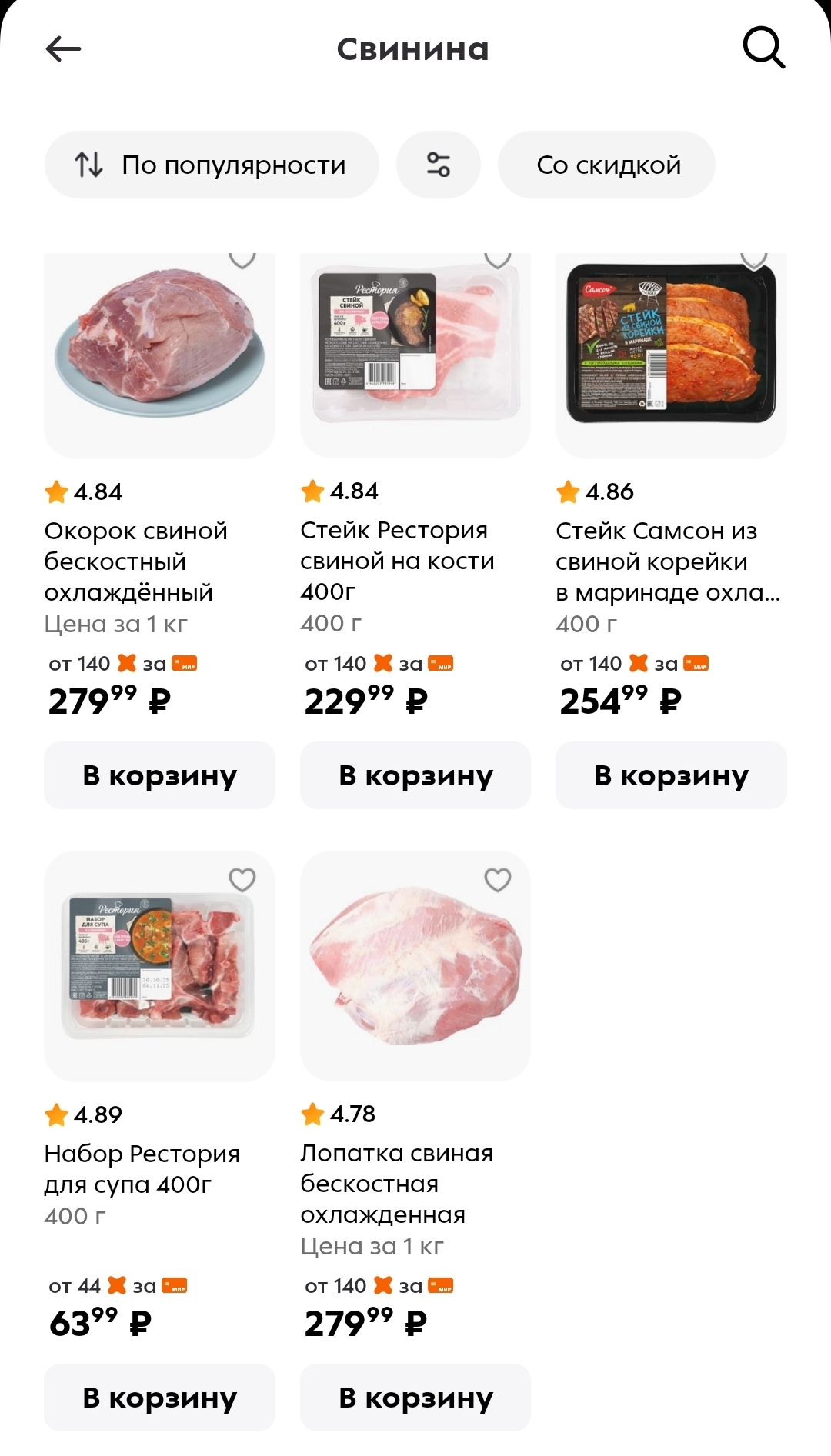
Task: Open the По популярности sorting dropdown
Action: point(212,165)
